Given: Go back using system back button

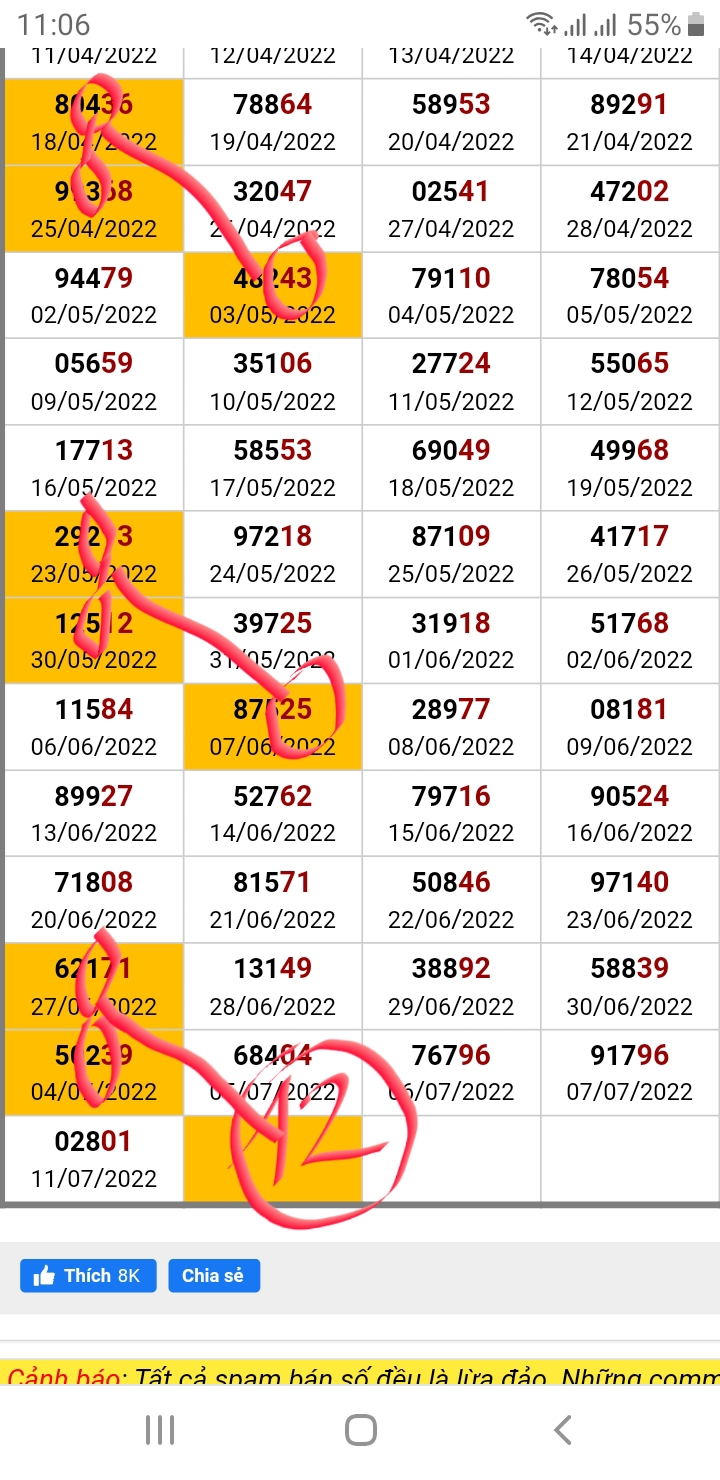Looking at the screenshot, I should tap(563, 1430).
